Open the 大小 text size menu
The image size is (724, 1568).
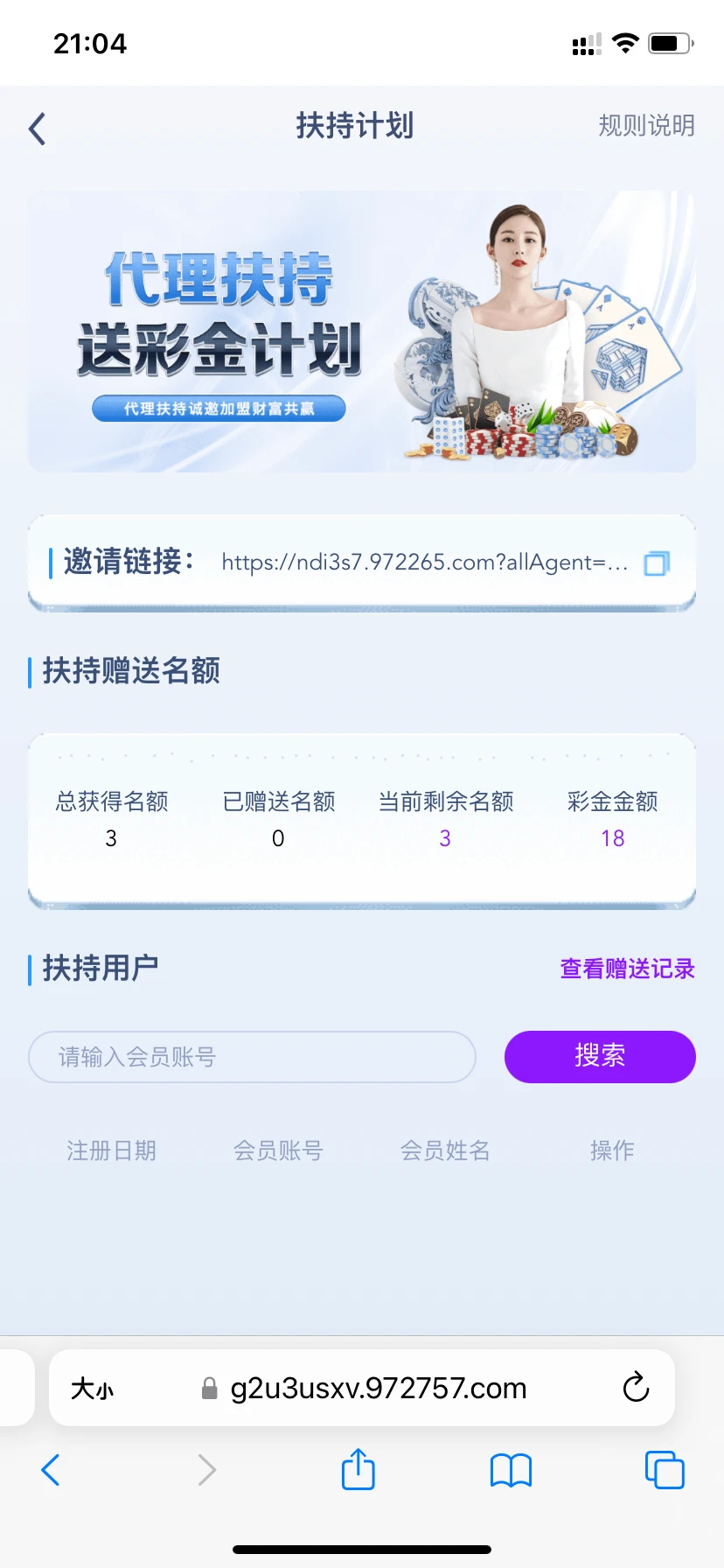coord(92,1388)
